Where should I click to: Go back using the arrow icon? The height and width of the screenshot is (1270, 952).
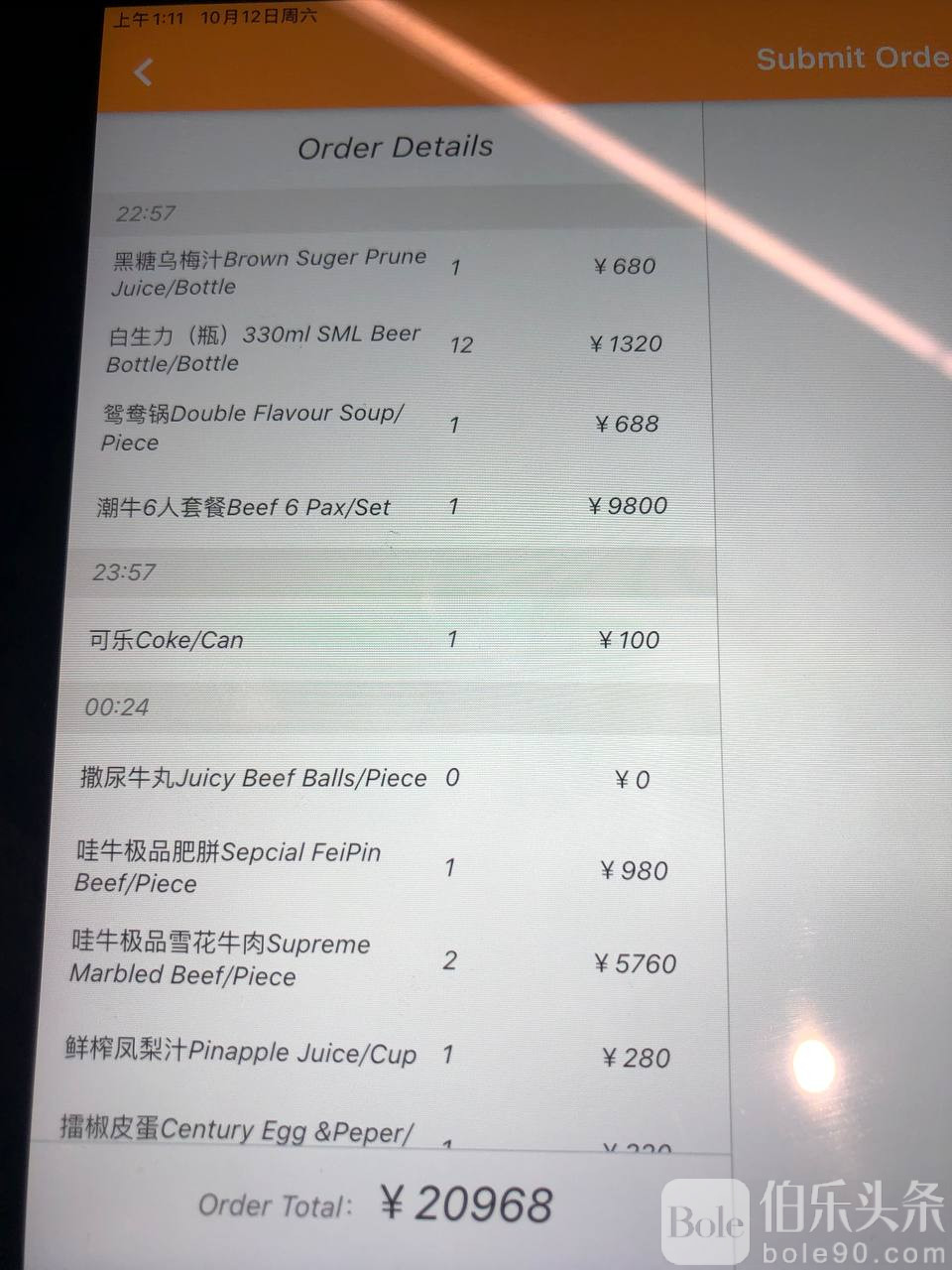coord(144,71)
